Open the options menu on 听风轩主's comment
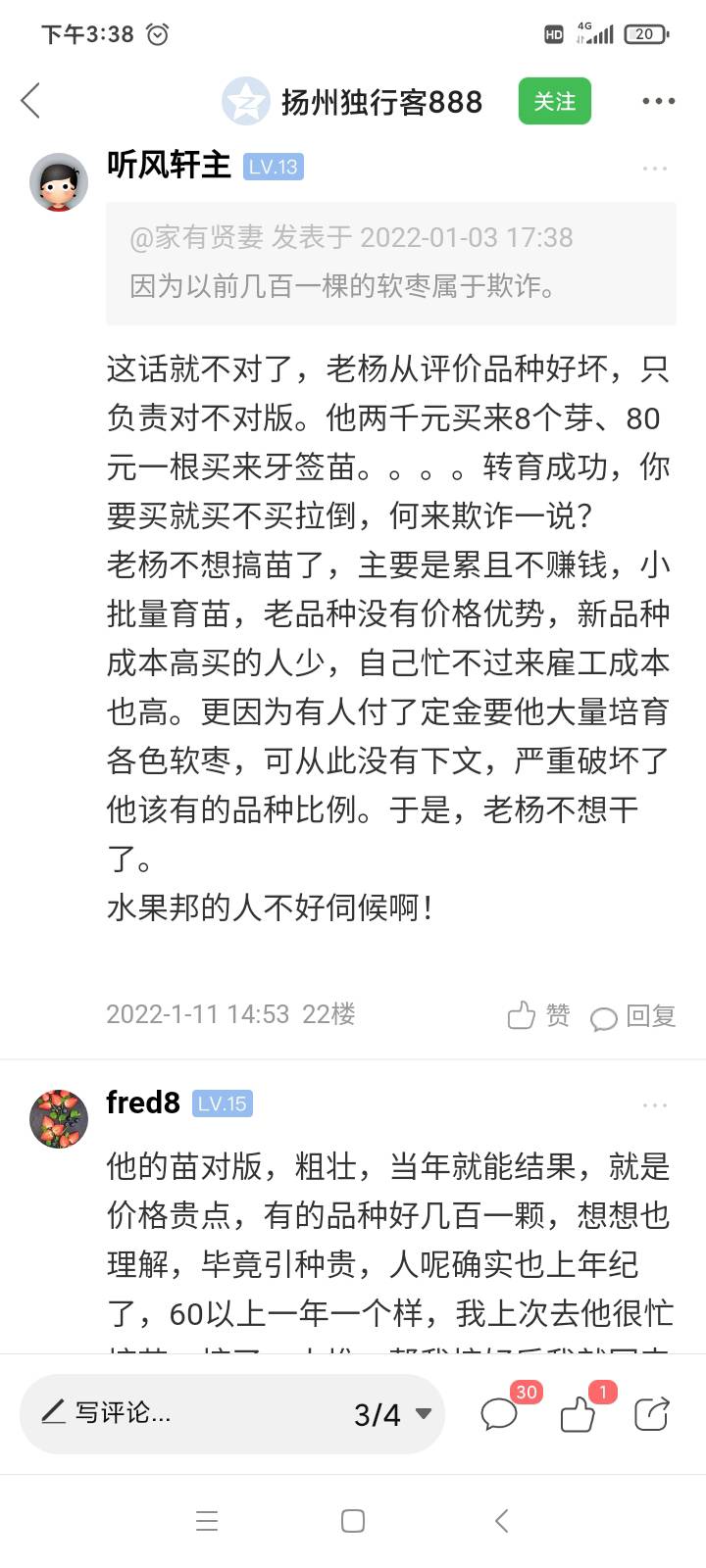The image size is (706, 1568). tap(654, 169)
